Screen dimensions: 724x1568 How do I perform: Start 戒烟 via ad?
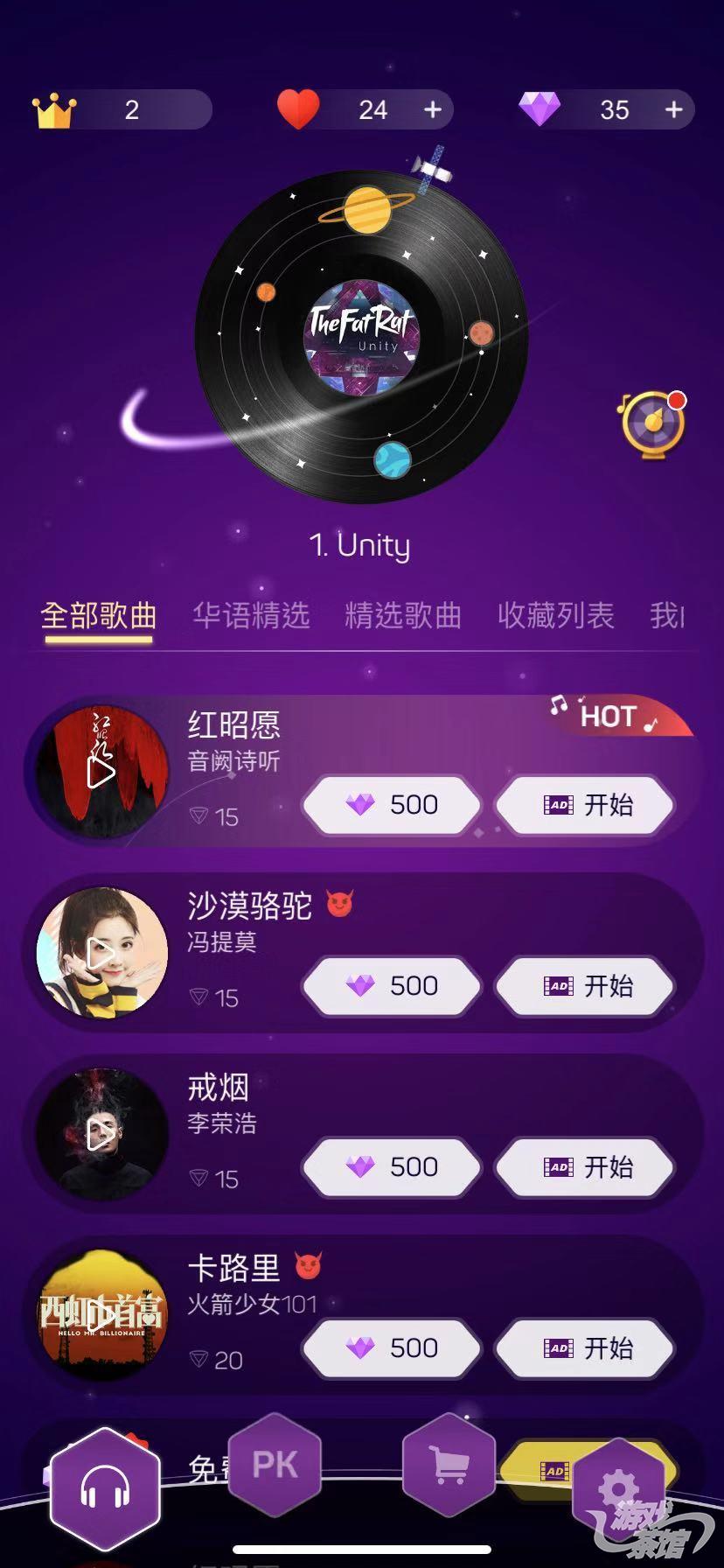(x=585, y=1167)
